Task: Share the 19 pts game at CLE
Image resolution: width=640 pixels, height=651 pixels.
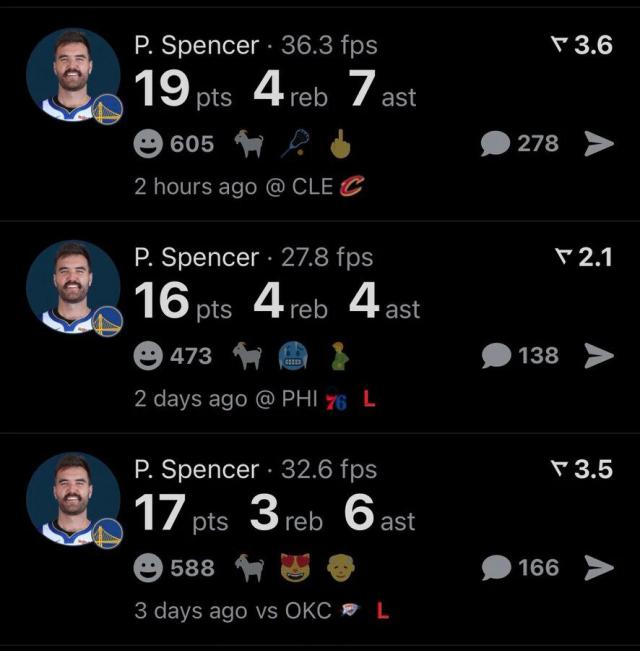Action: 598,144
